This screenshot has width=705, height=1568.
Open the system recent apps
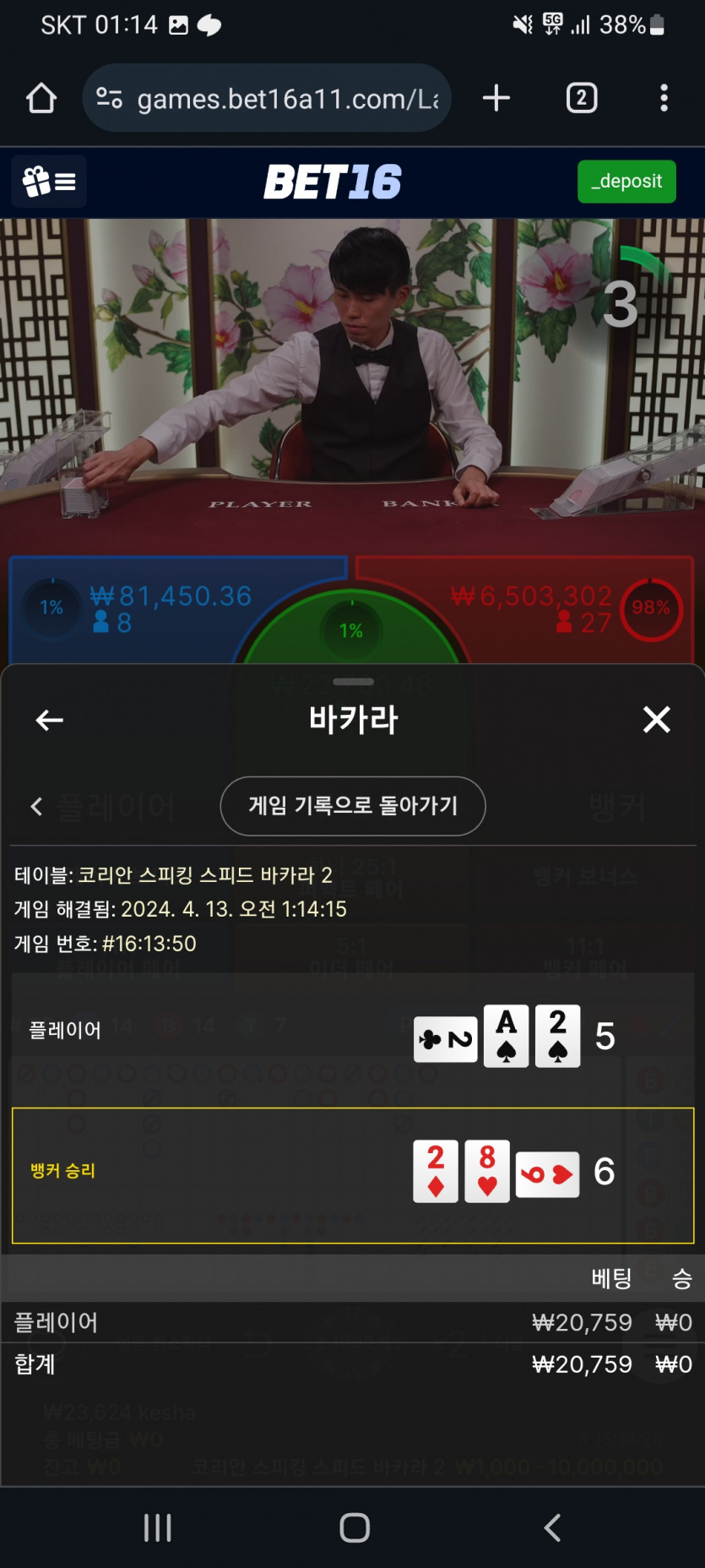158,1527
